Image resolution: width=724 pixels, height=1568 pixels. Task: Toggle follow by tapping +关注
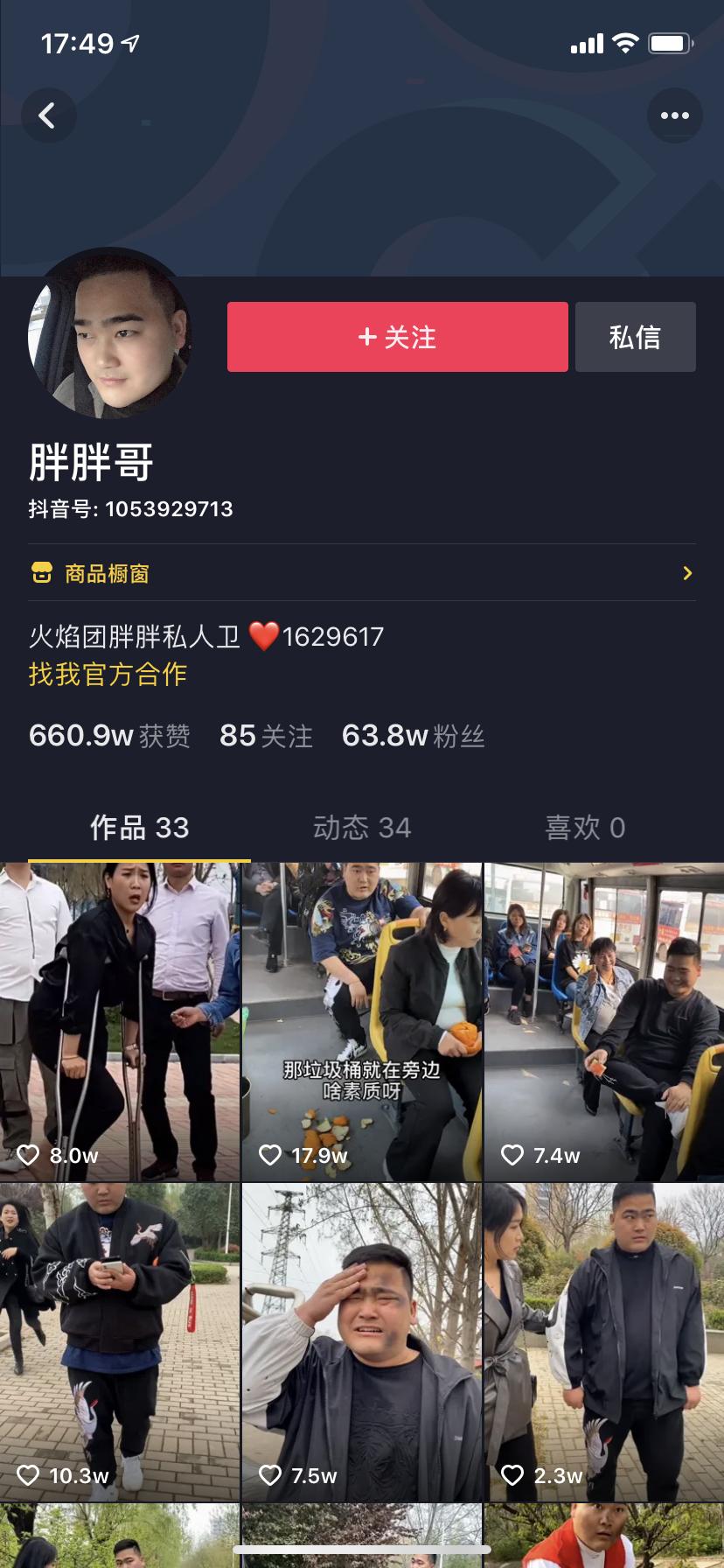click(397, 337)
